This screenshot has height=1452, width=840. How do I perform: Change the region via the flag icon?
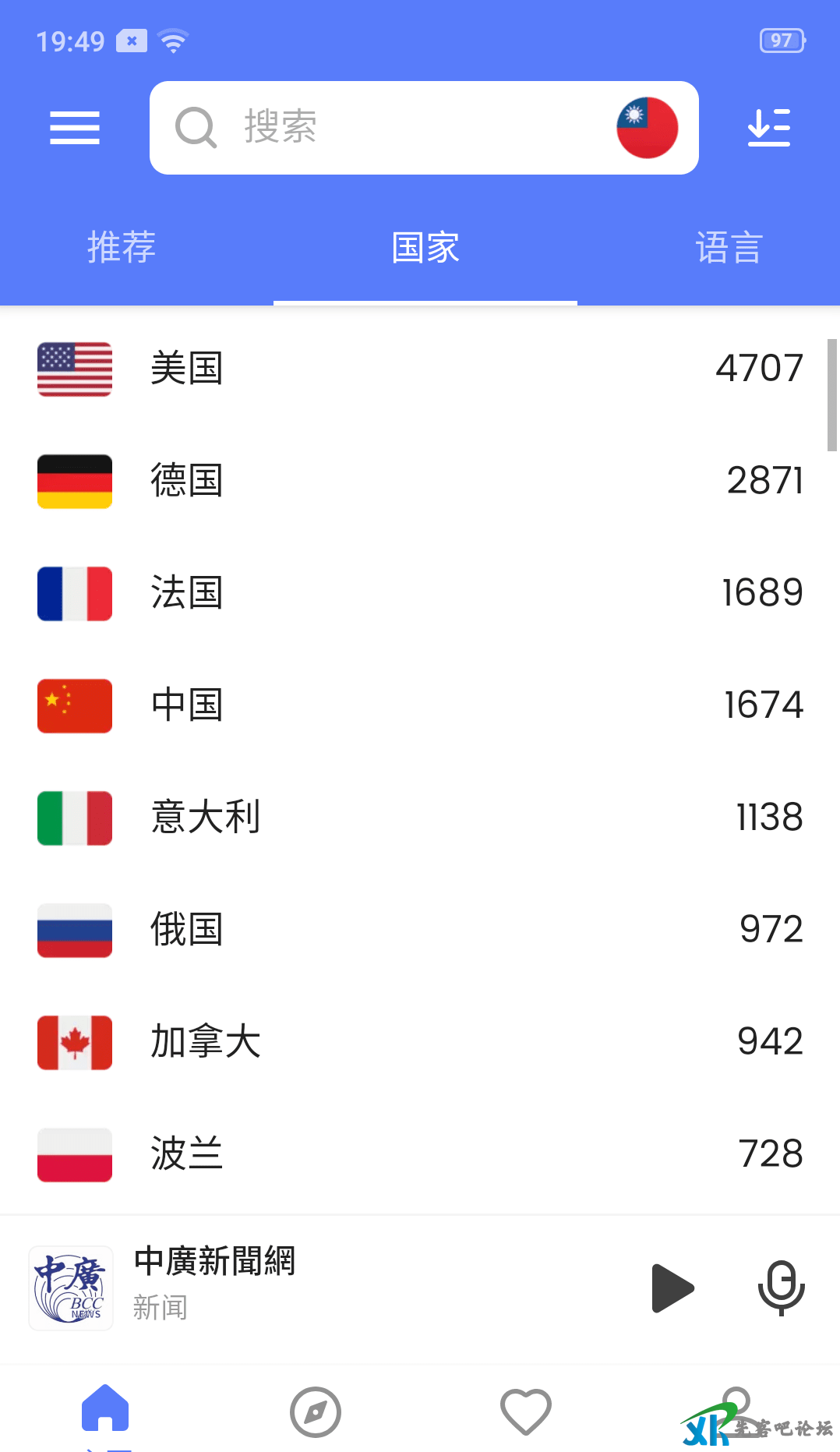[647, 128]
